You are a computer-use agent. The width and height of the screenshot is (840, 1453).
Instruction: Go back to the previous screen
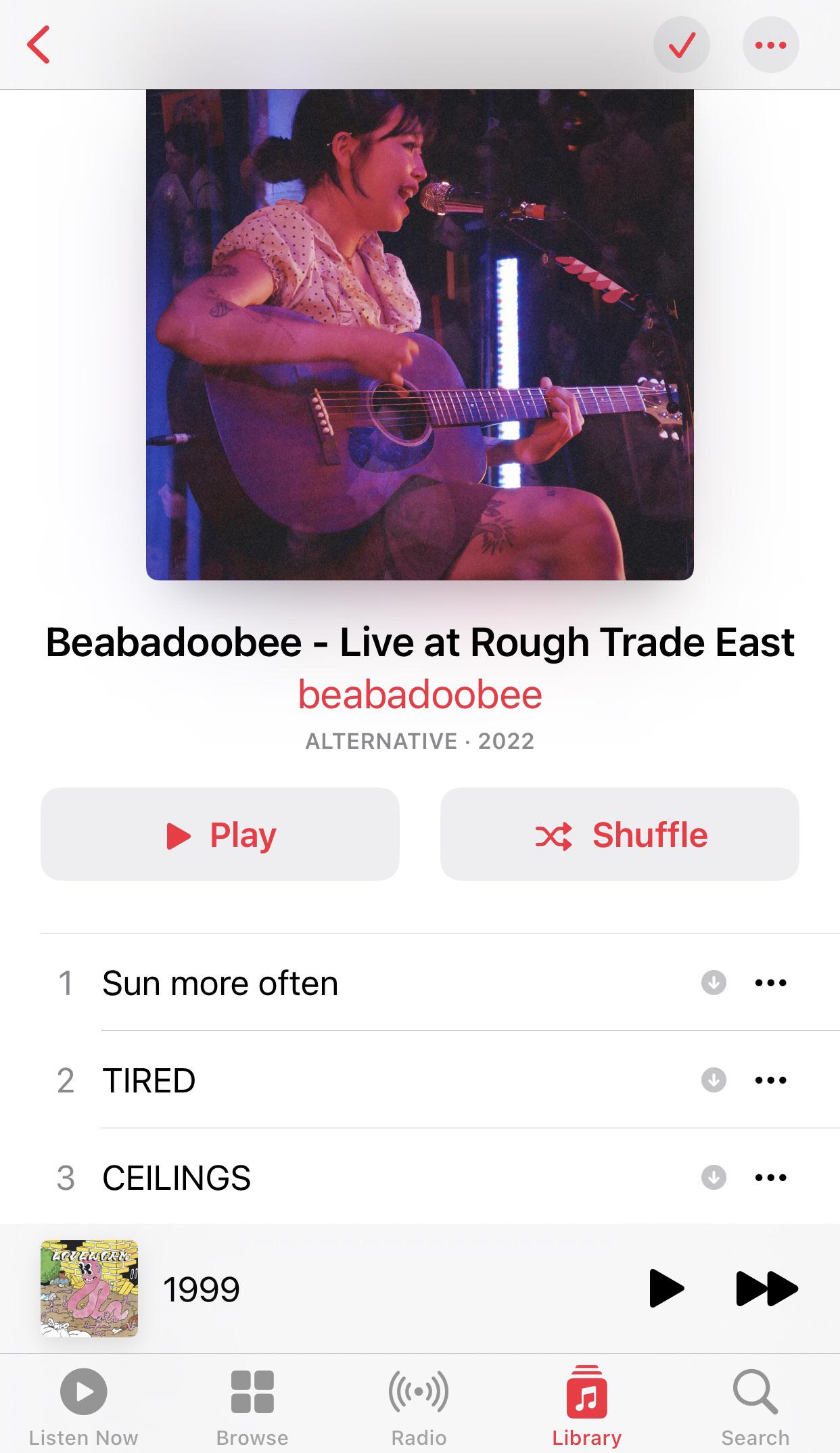pyautogui.click(x=39, y=45)
